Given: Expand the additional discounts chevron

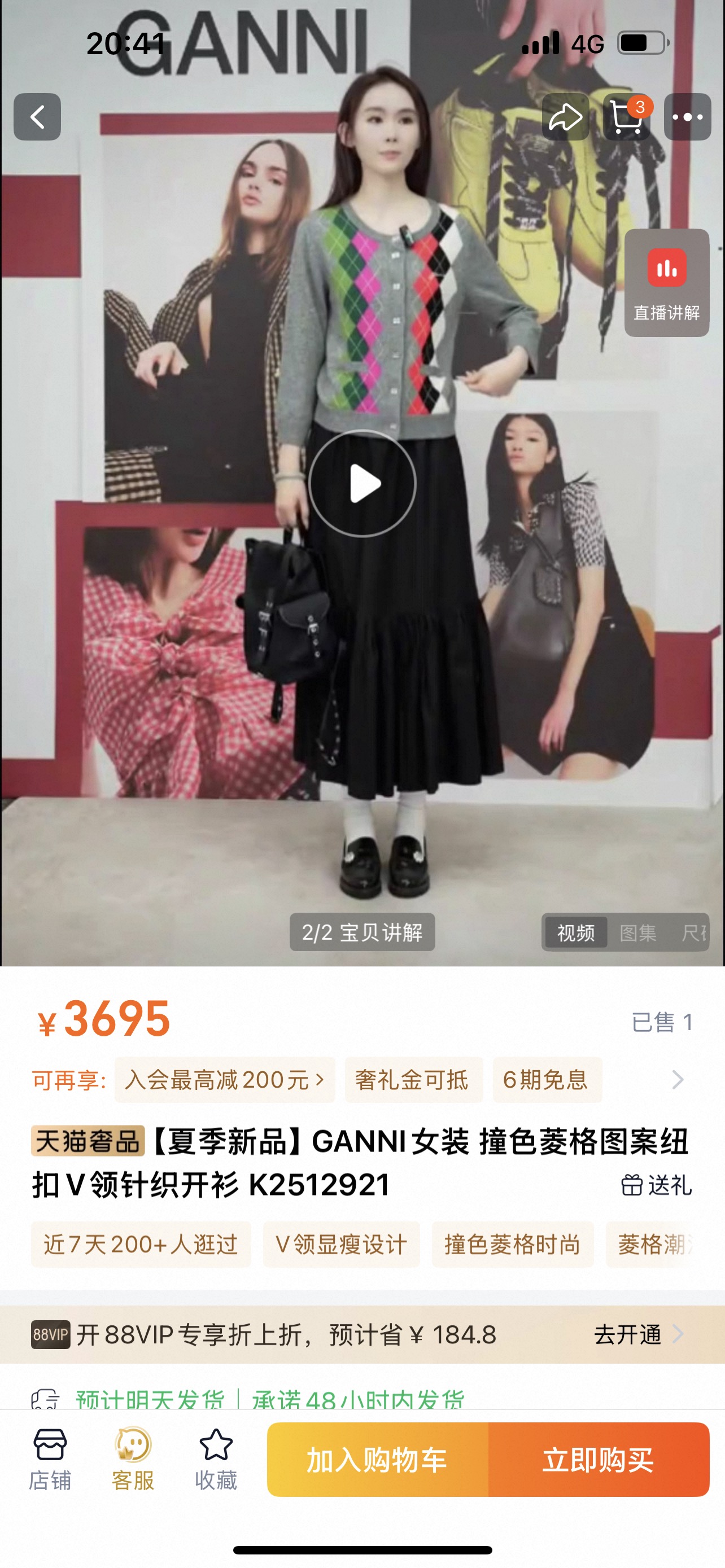Looking at the screenshot, I should pos(678,1080).
